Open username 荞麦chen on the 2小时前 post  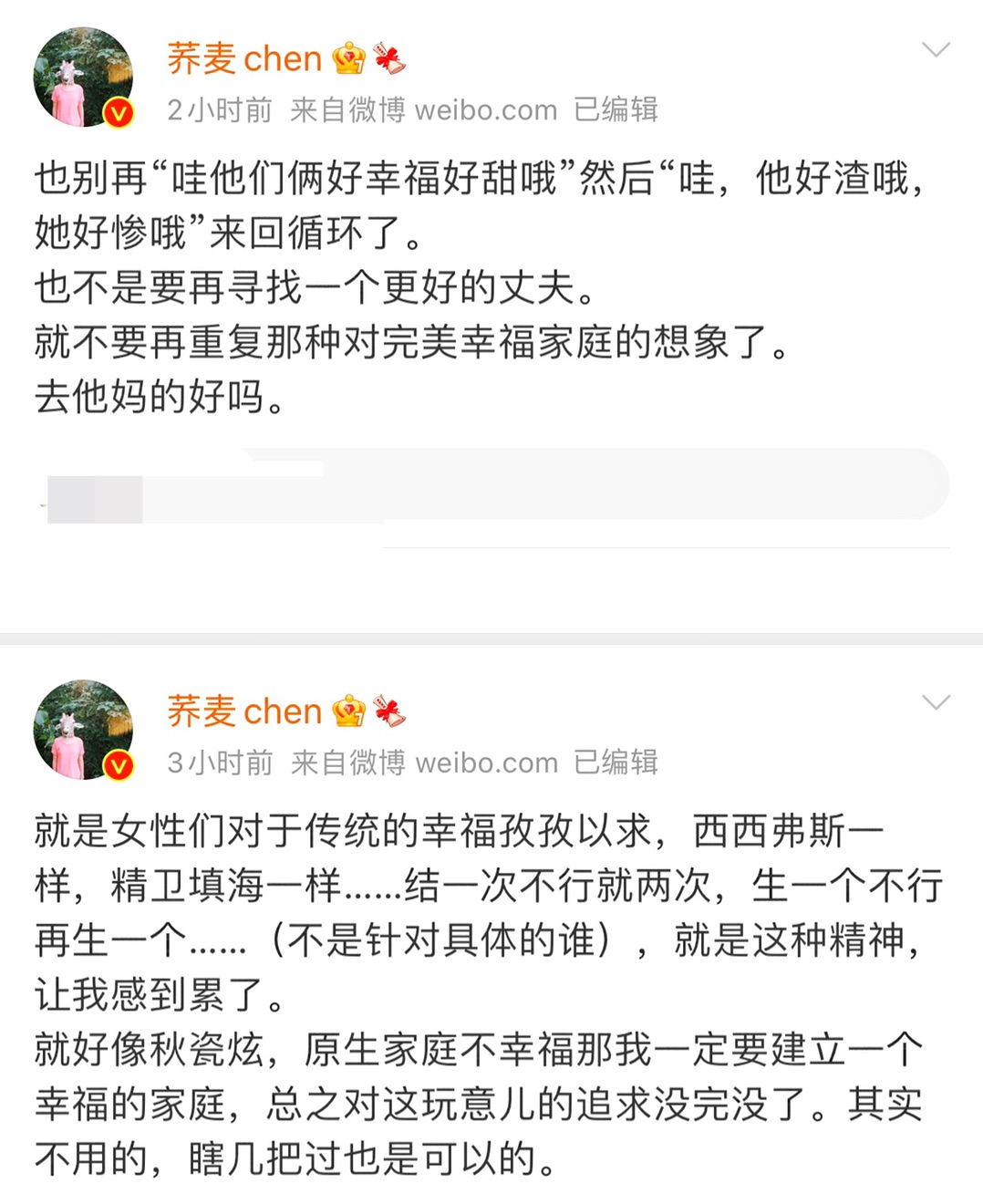coord(244,59)
